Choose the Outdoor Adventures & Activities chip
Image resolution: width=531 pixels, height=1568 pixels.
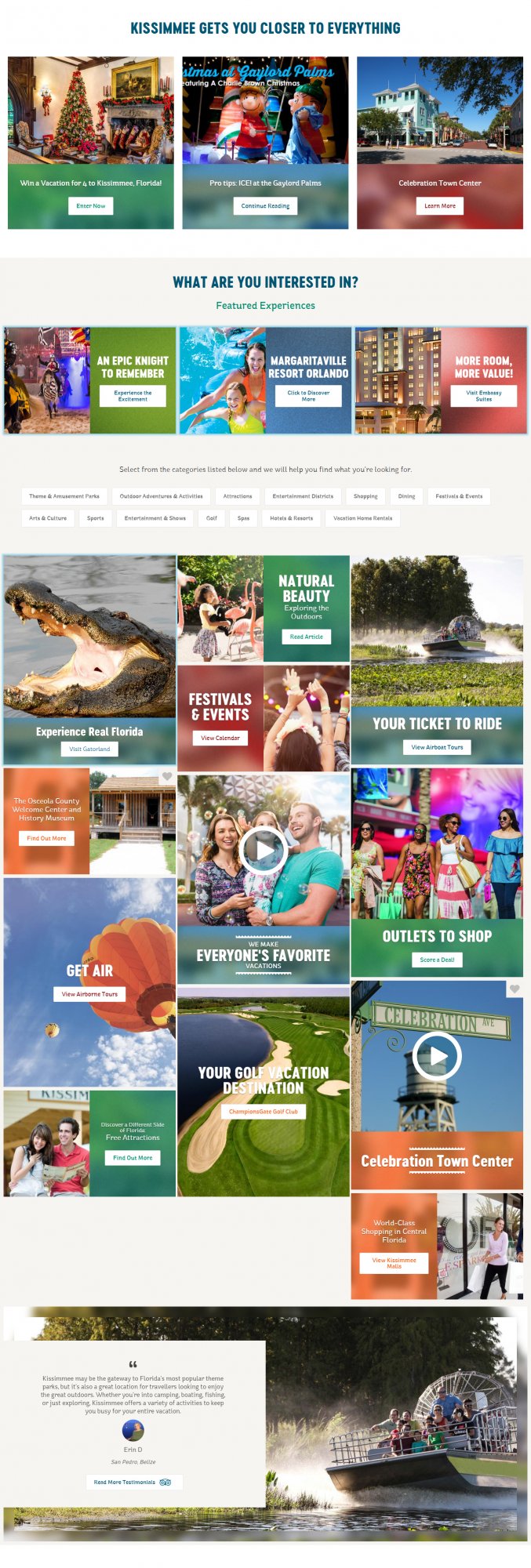pyautogui.click(x=161, y=496)
